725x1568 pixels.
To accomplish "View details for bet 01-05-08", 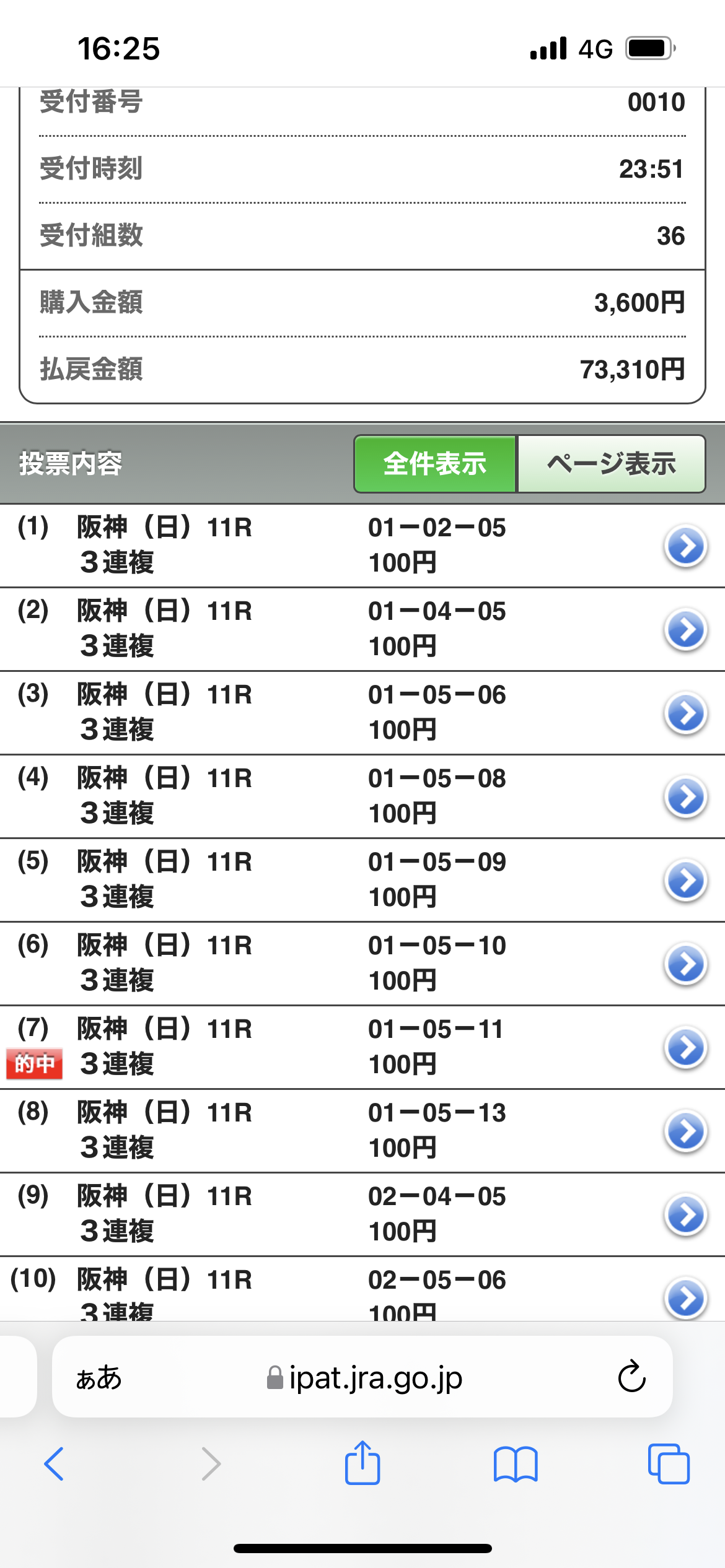I will [x=685, y=797].
